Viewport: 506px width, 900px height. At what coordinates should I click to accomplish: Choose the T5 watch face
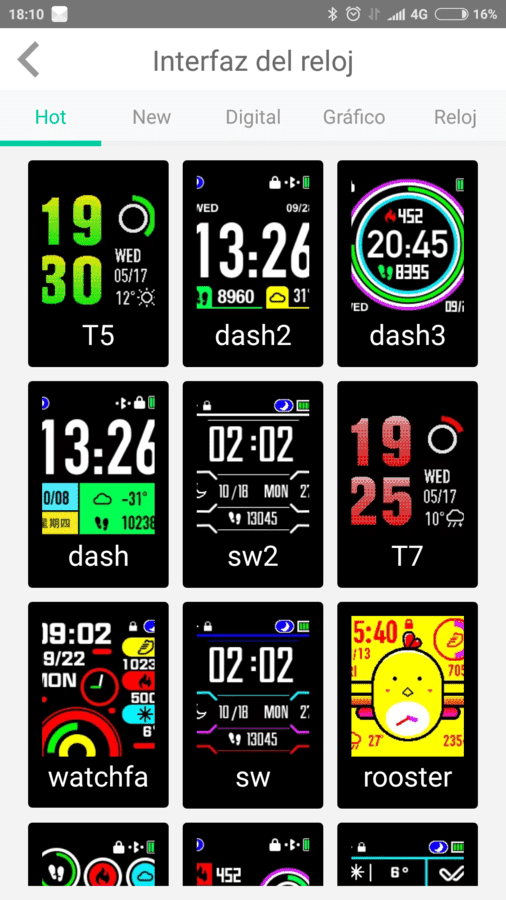(98, 263)
